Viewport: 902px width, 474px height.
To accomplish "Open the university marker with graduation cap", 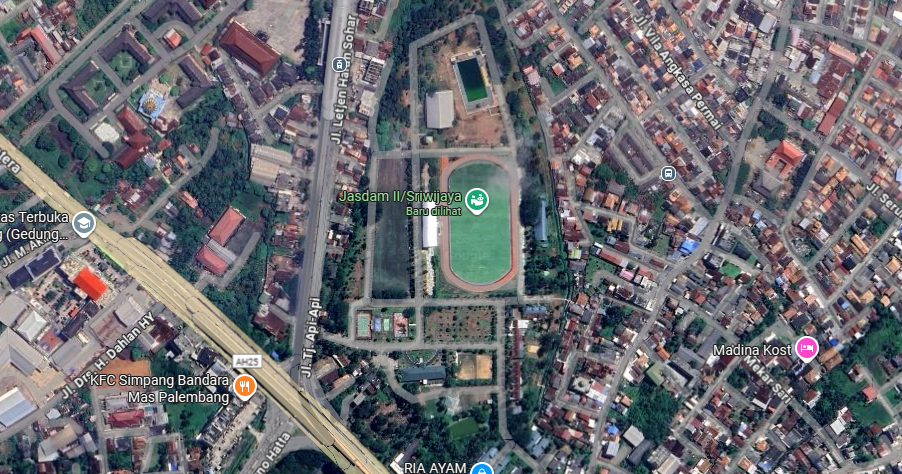I will pos(84,223).
